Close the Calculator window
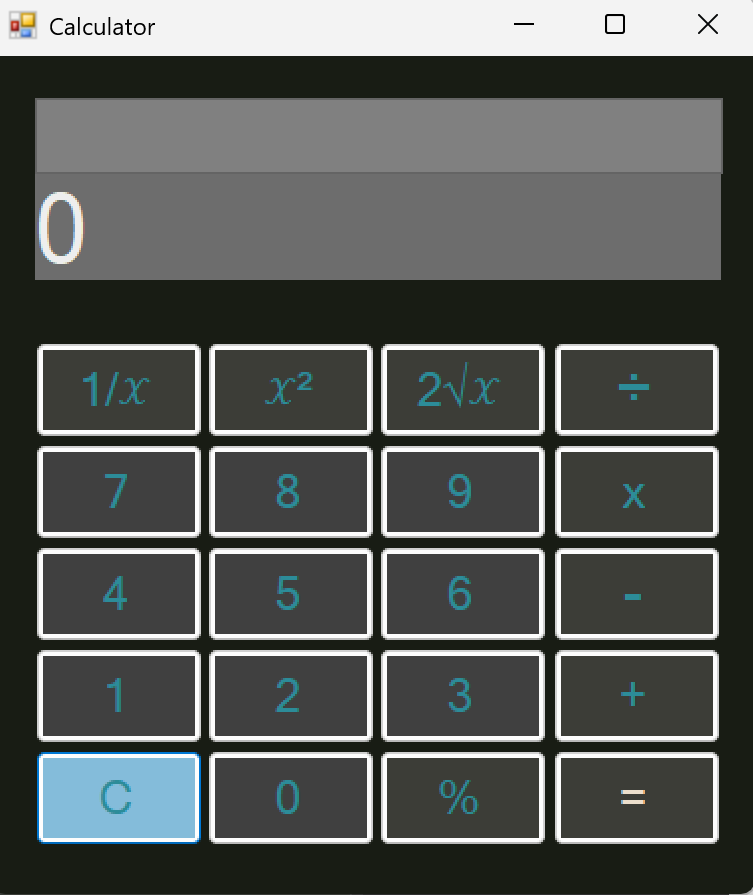 pyautogui.click(x=707, y=26)
